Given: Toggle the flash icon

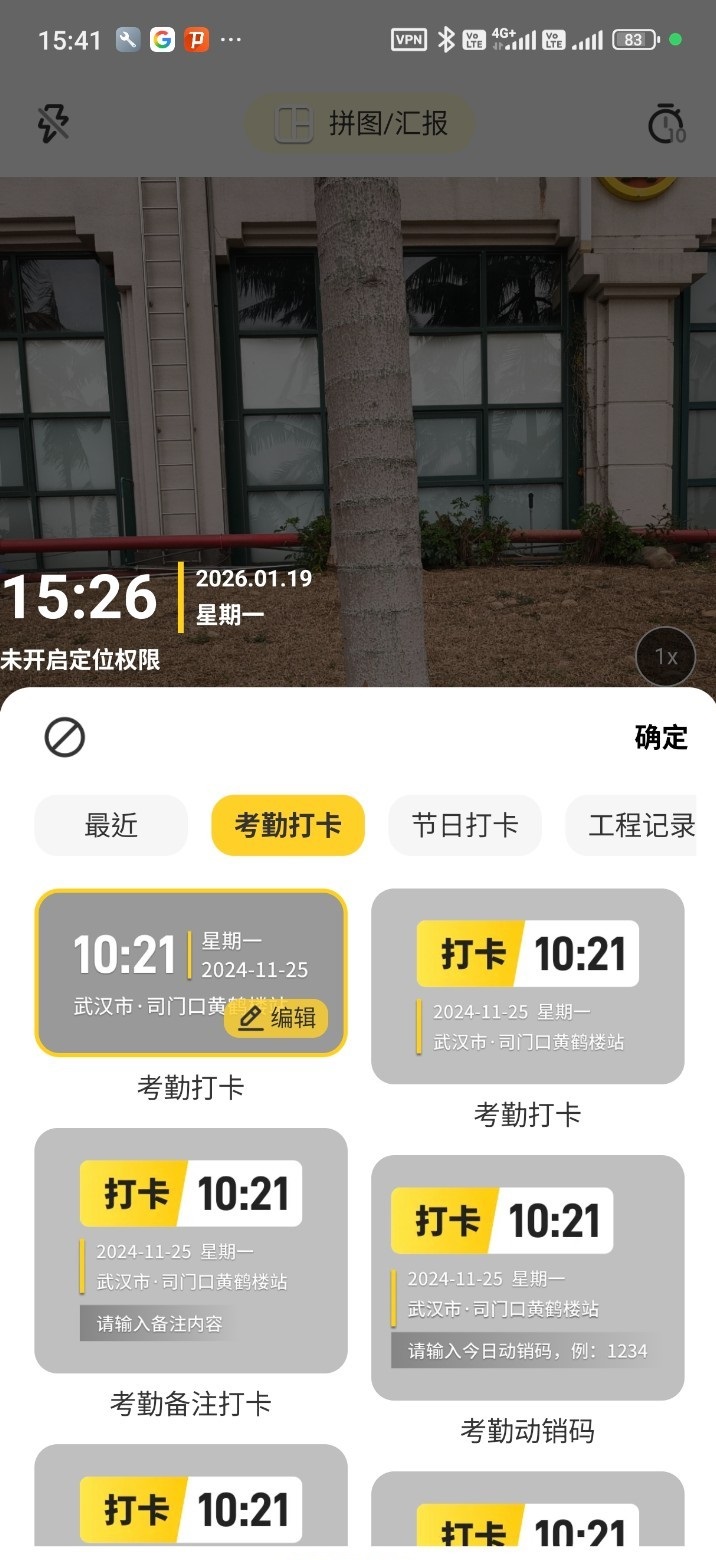Looking at the screenshot, I should click(53, 124).
